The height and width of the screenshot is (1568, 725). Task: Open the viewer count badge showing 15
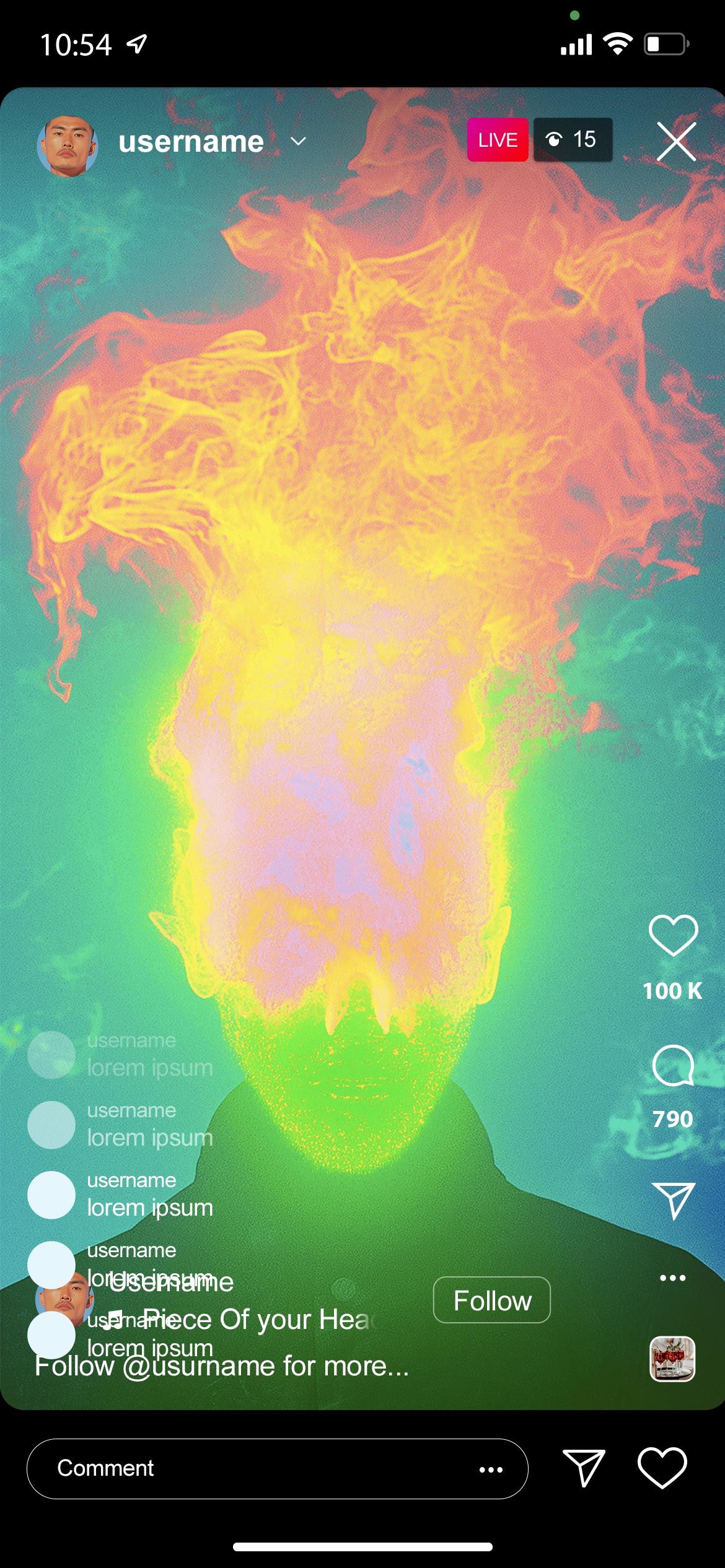tap(573, 140)
